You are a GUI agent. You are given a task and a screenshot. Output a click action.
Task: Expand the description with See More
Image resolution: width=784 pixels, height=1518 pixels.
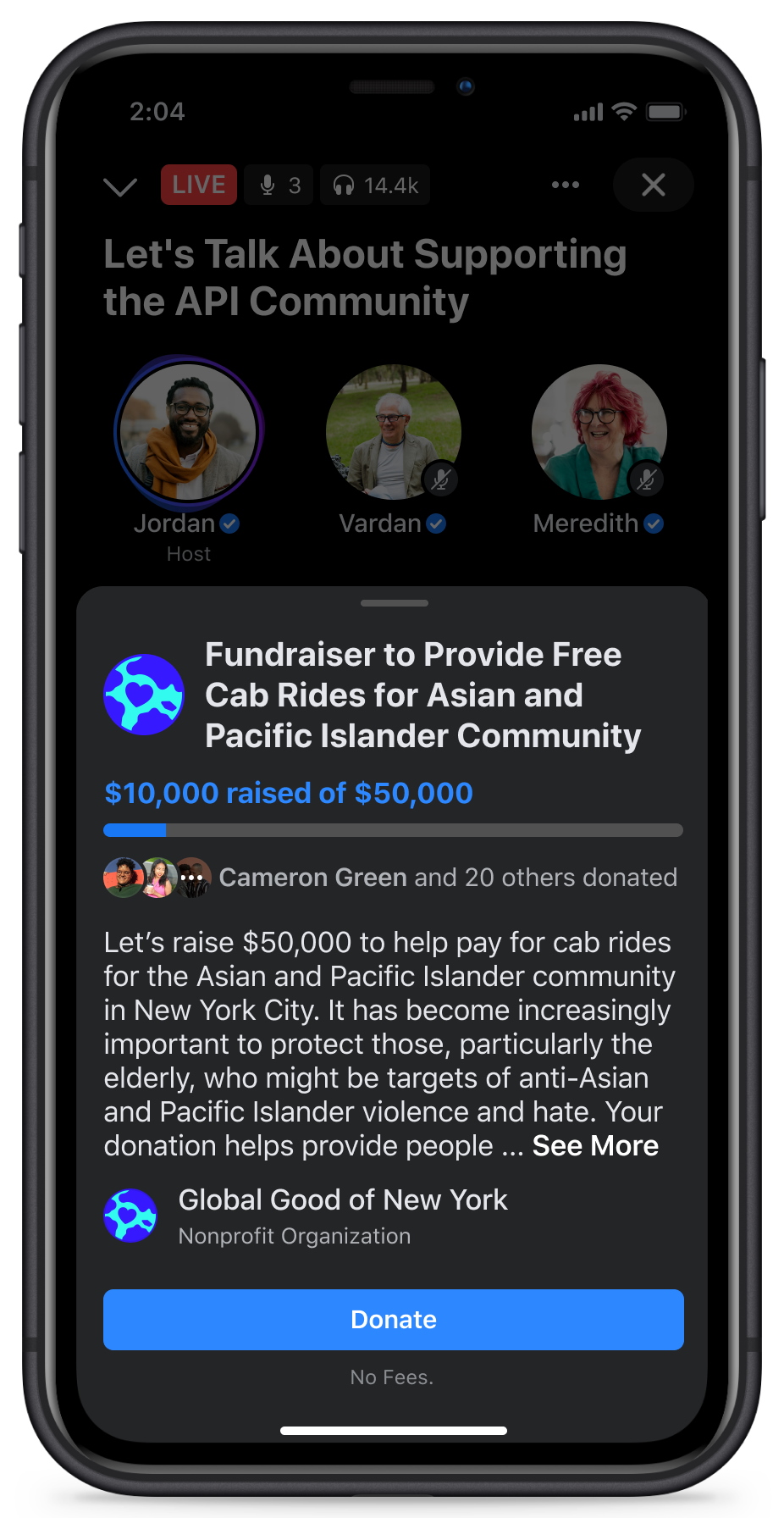pyautogui.click(x=595, y=1145)
